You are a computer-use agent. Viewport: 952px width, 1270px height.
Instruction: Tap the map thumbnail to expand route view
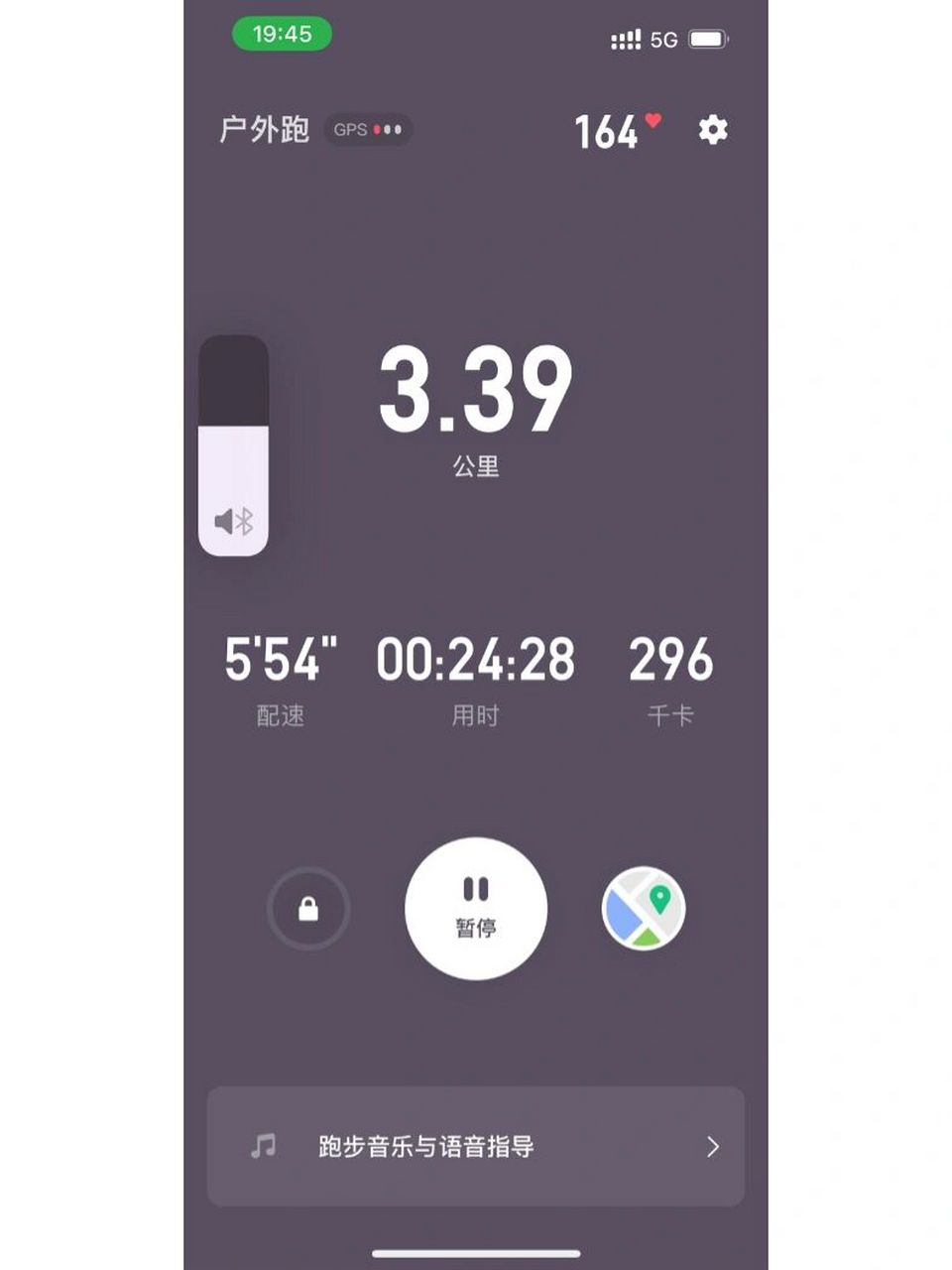pyautogui.click(x=643, y=908)
